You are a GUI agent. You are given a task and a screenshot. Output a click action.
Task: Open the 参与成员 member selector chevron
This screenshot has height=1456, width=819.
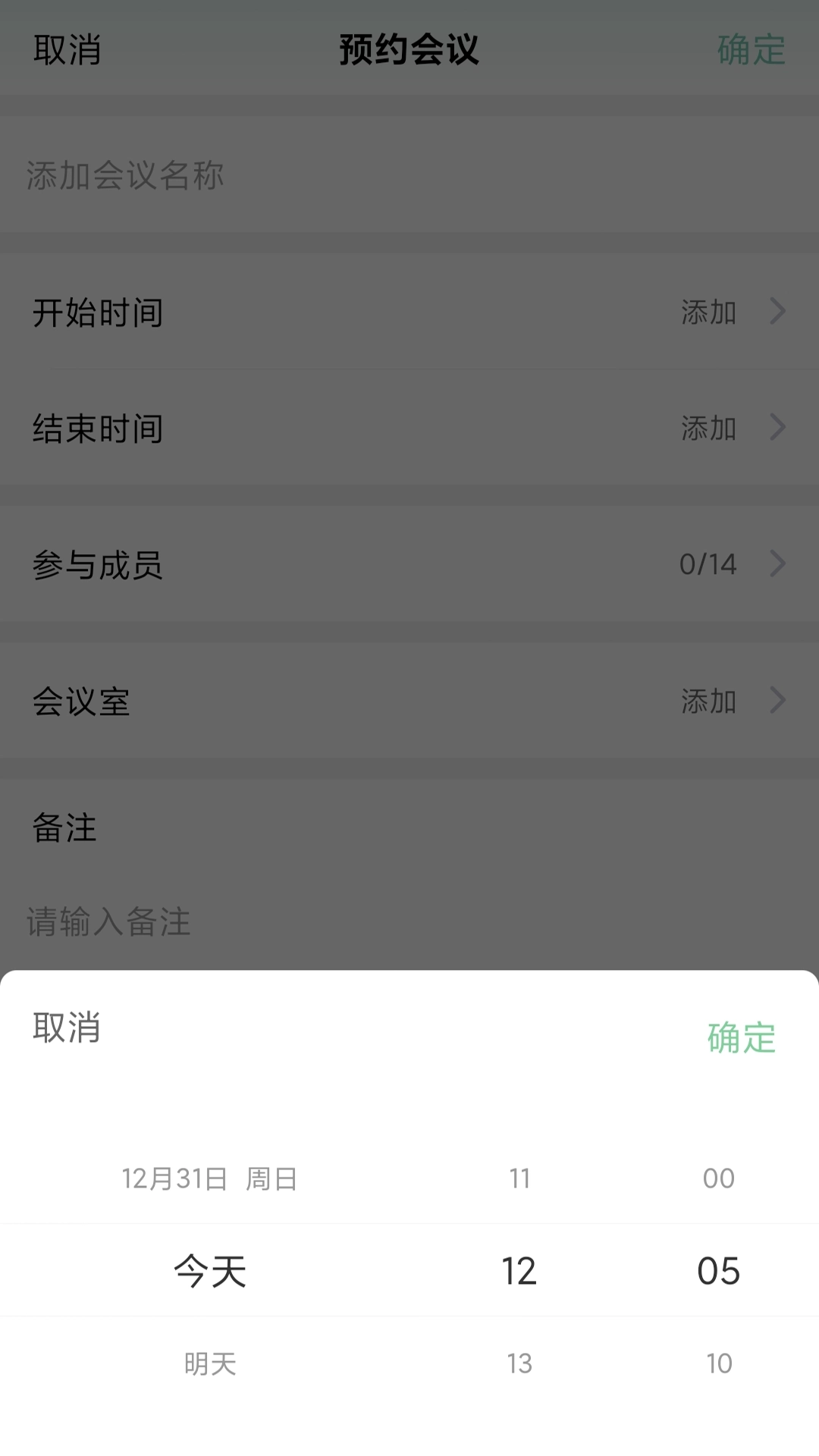pyautogui.click(x=778, y=563)
